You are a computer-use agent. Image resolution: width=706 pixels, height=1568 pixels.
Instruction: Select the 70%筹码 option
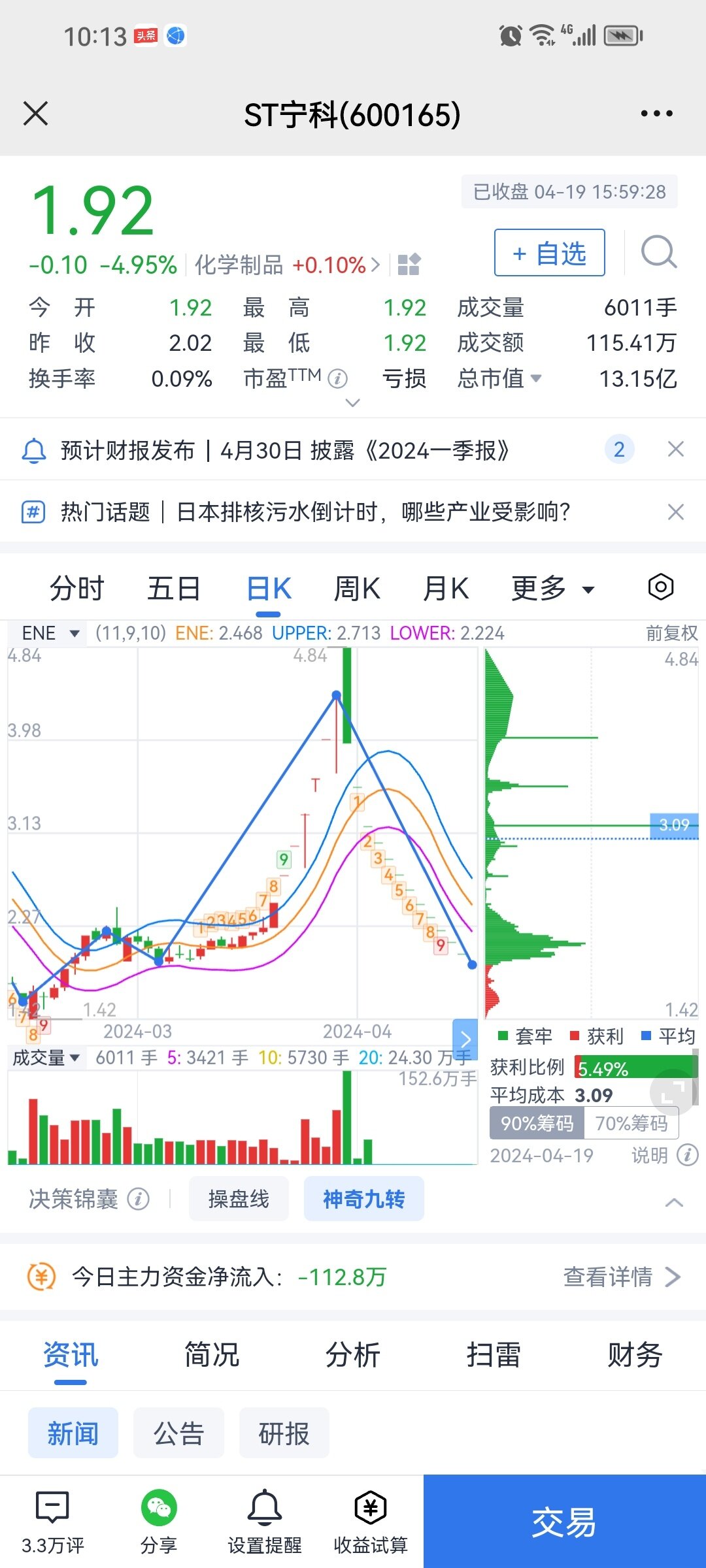point(631,1123)
